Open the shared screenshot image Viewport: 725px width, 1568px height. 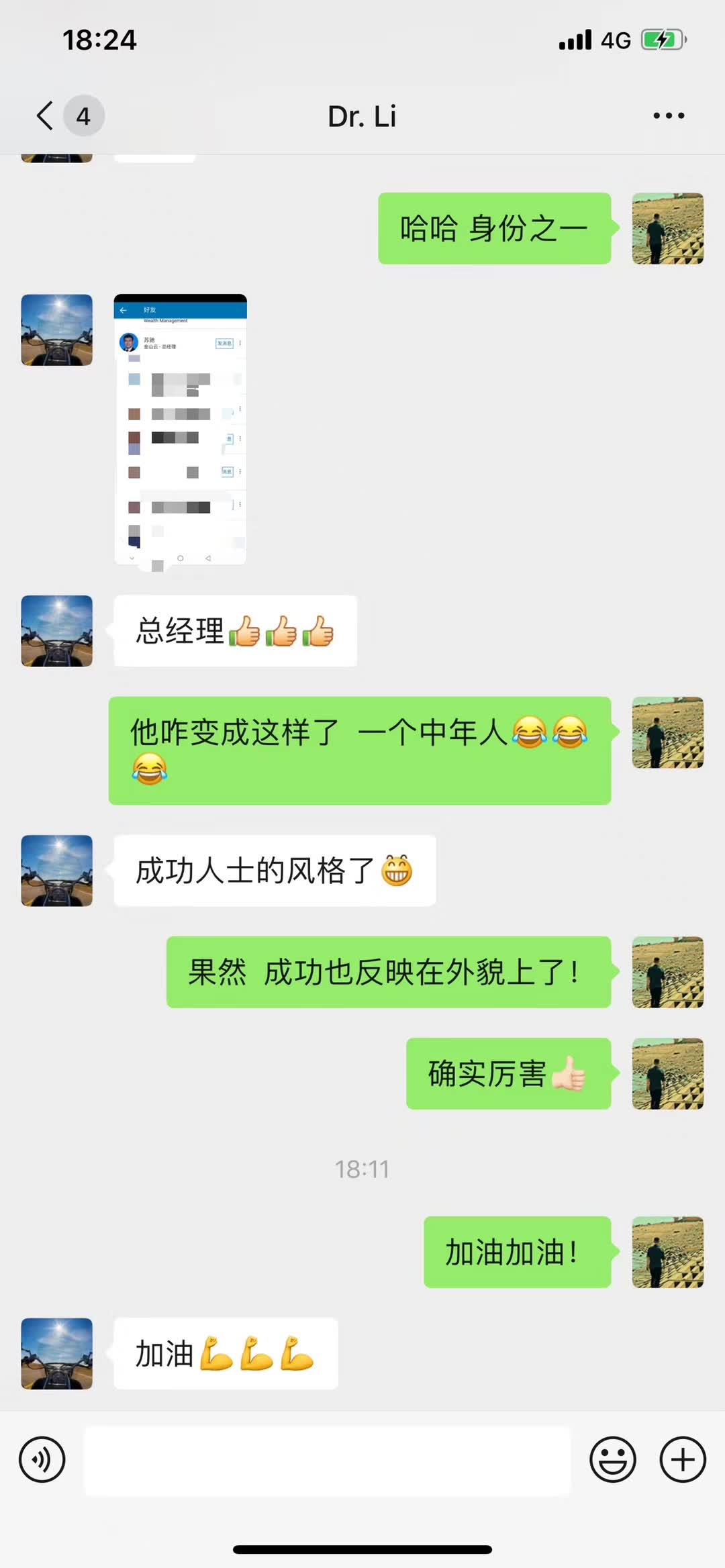tap(180, 430)
